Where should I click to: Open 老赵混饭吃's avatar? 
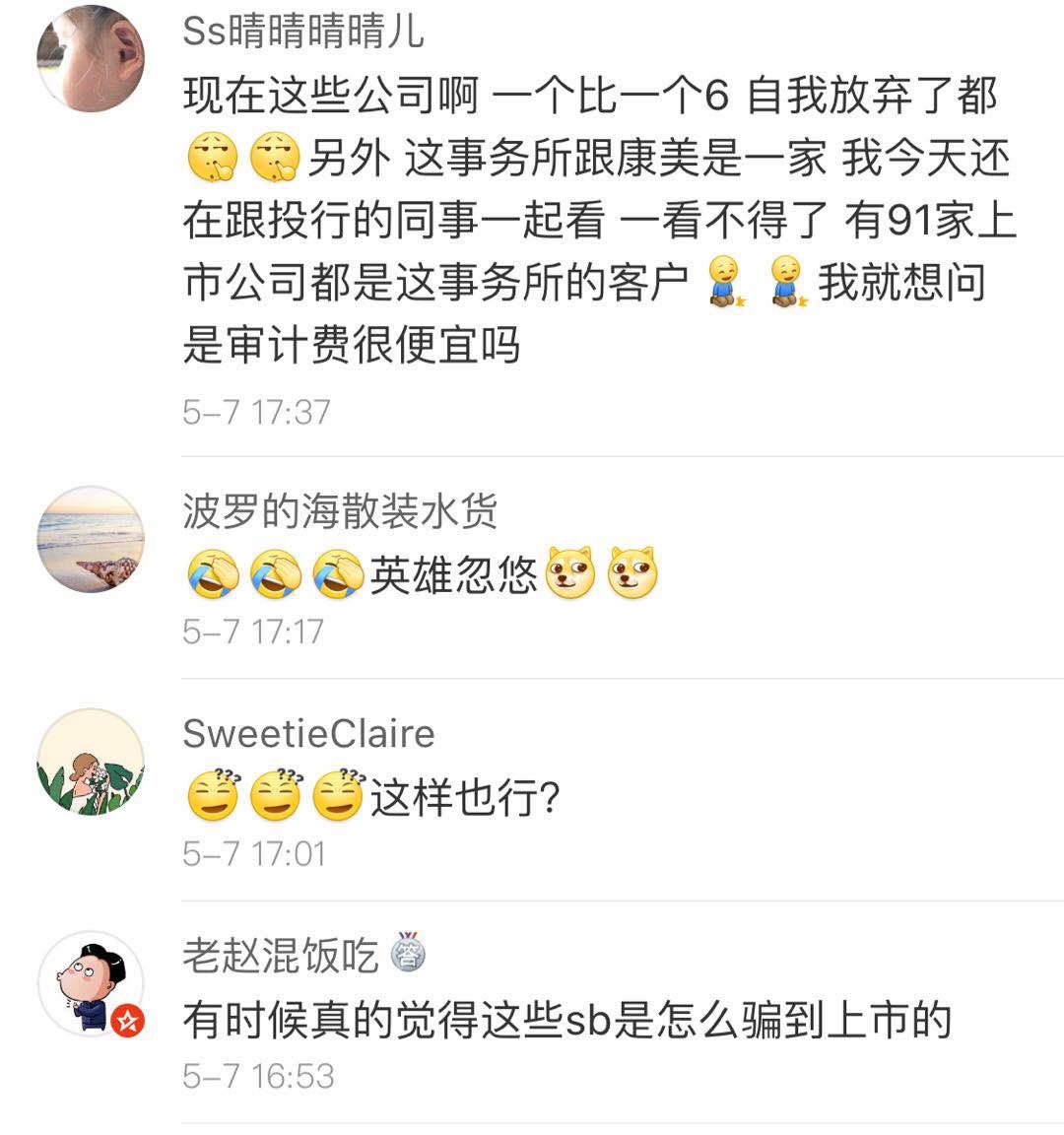(x=91, y=983)
